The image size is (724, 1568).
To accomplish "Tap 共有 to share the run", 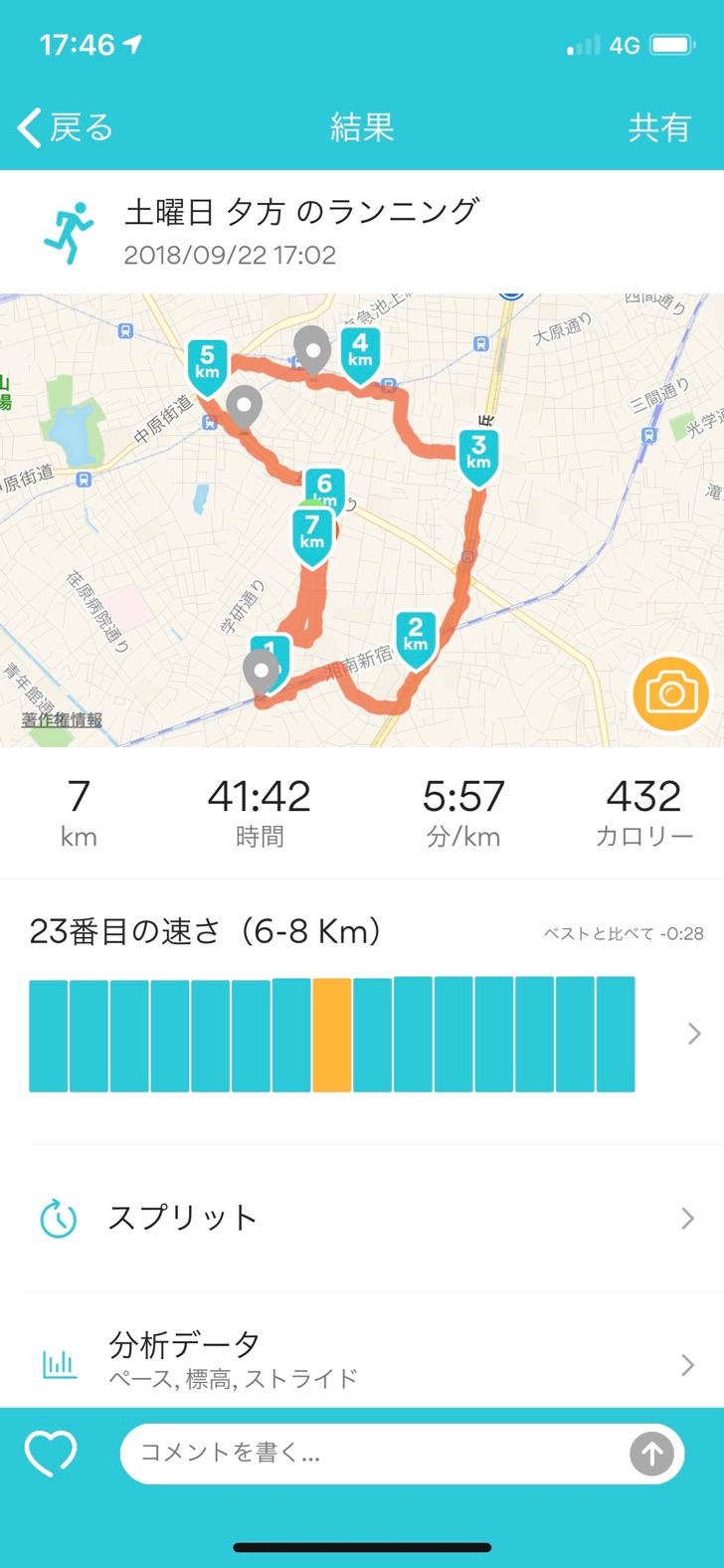I will pos(658,127).
